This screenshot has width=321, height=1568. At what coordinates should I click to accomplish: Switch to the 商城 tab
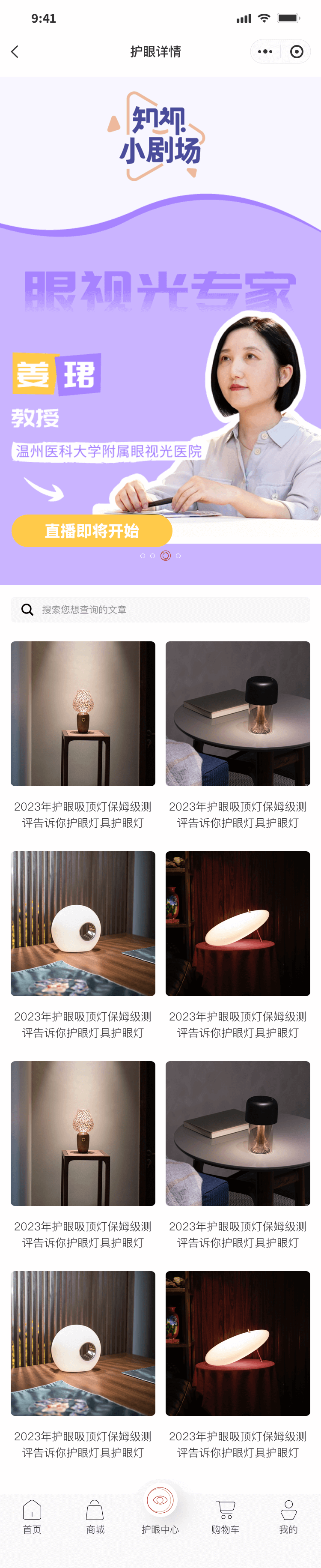[95, 1516]
